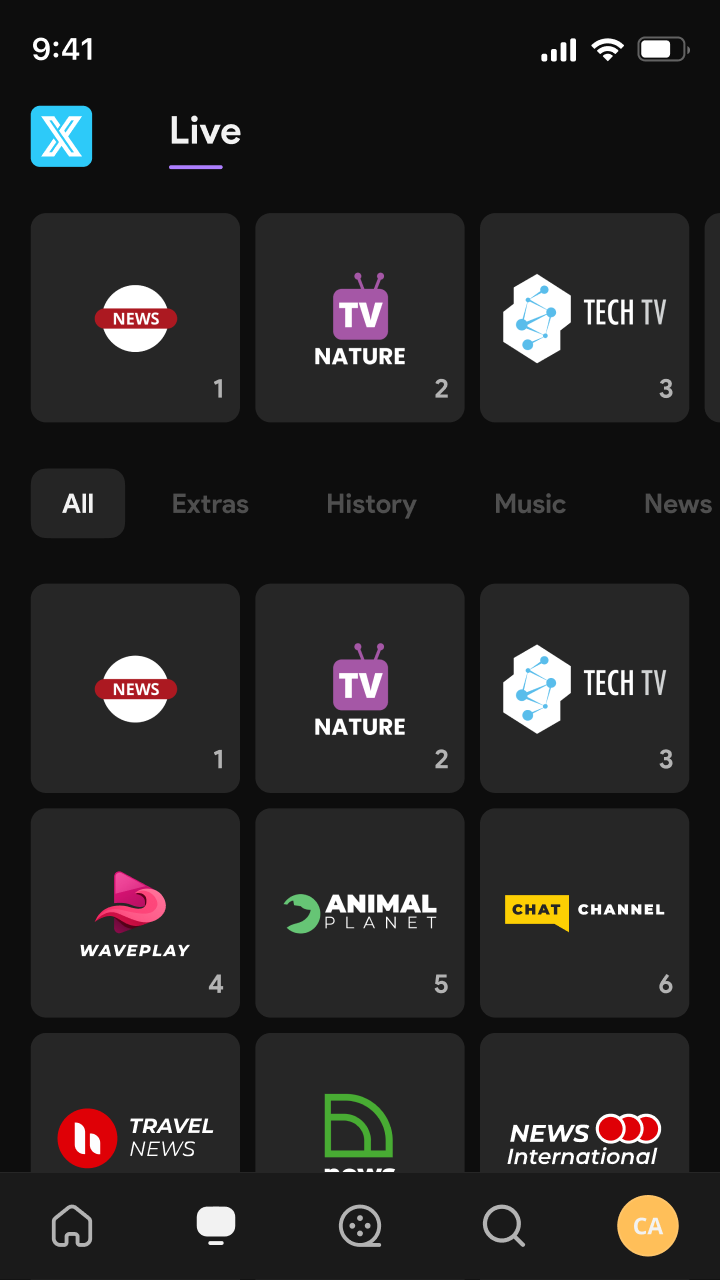
Task: Toggle the Music filter chip
Action: pos(530,503)
